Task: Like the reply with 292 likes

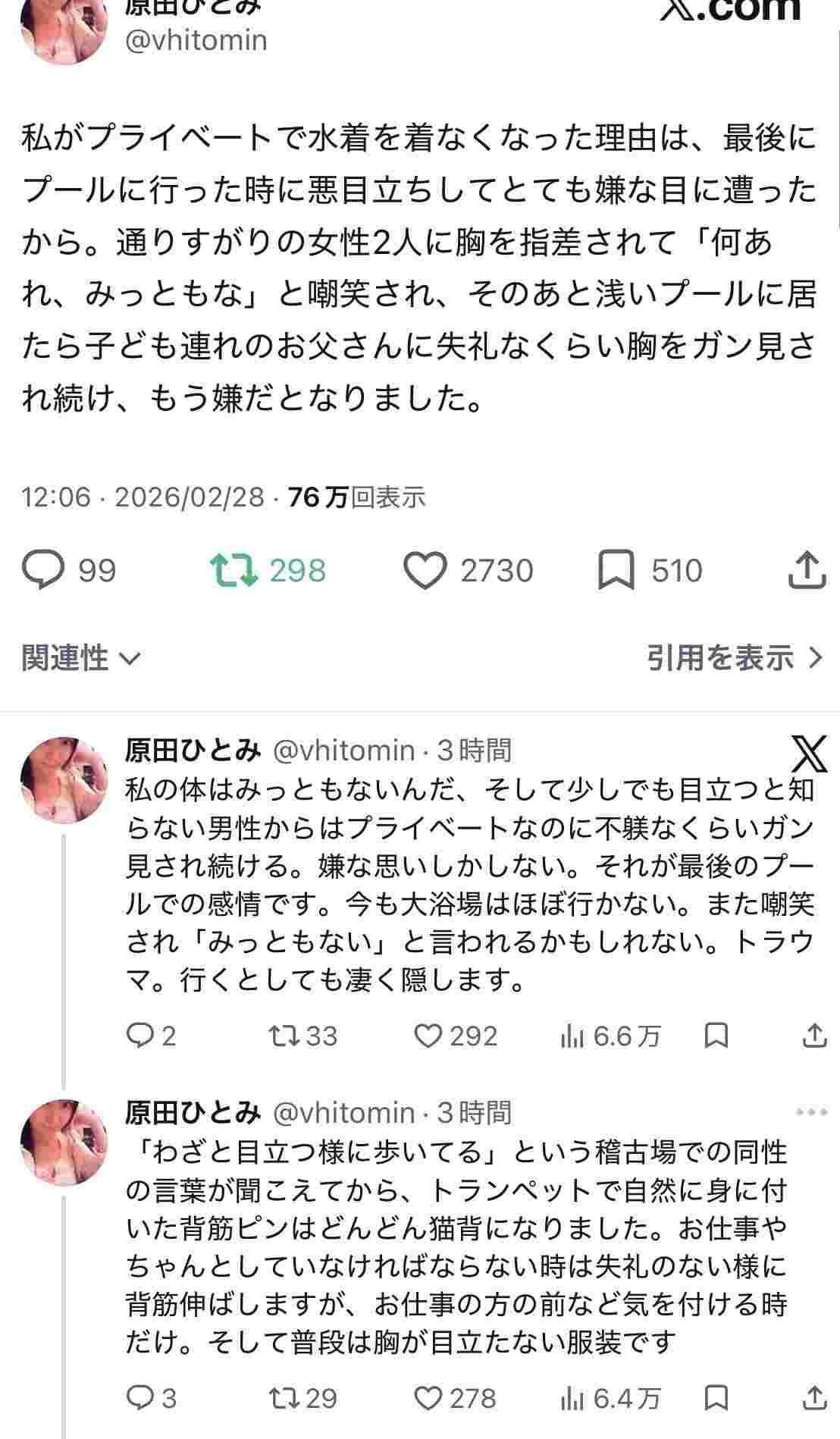Action: click(x=428, y=1036)
